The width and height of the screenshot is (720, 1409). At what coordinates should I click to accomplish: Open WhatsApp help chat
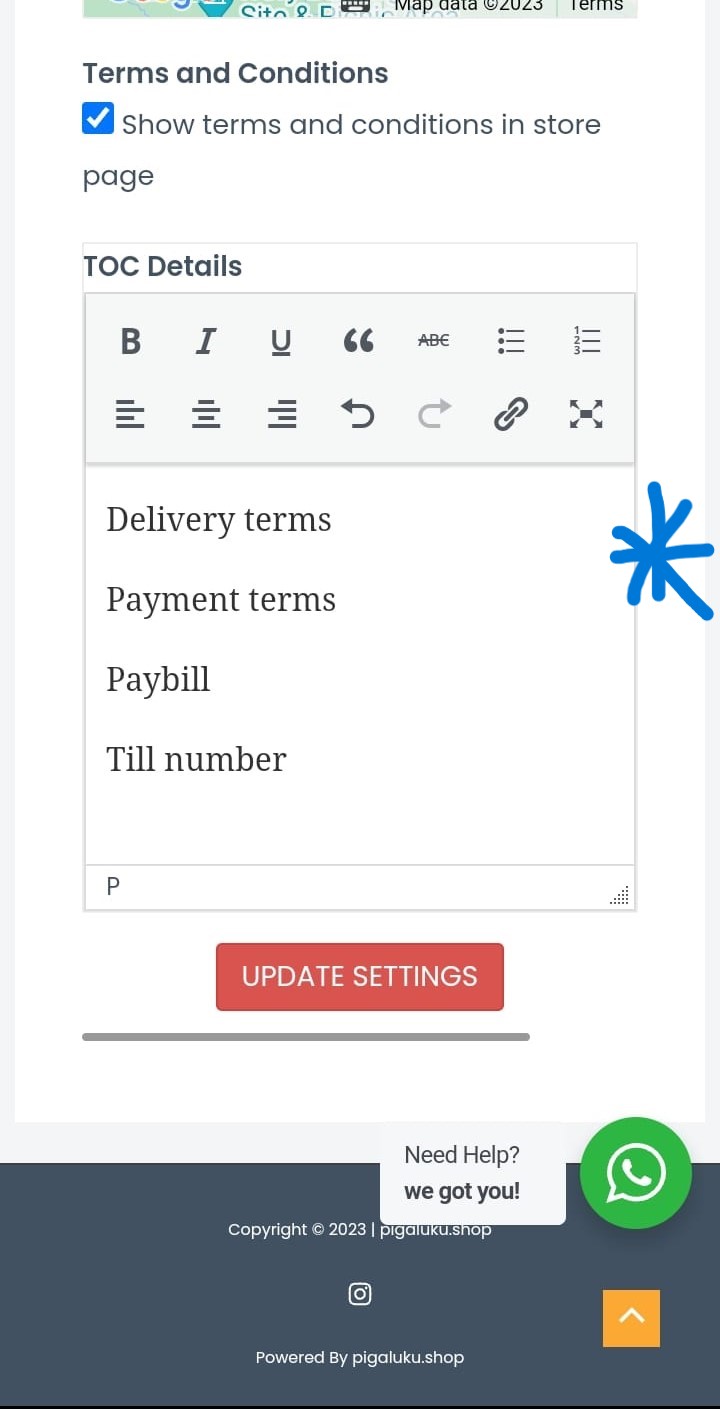pos(636,1173)
